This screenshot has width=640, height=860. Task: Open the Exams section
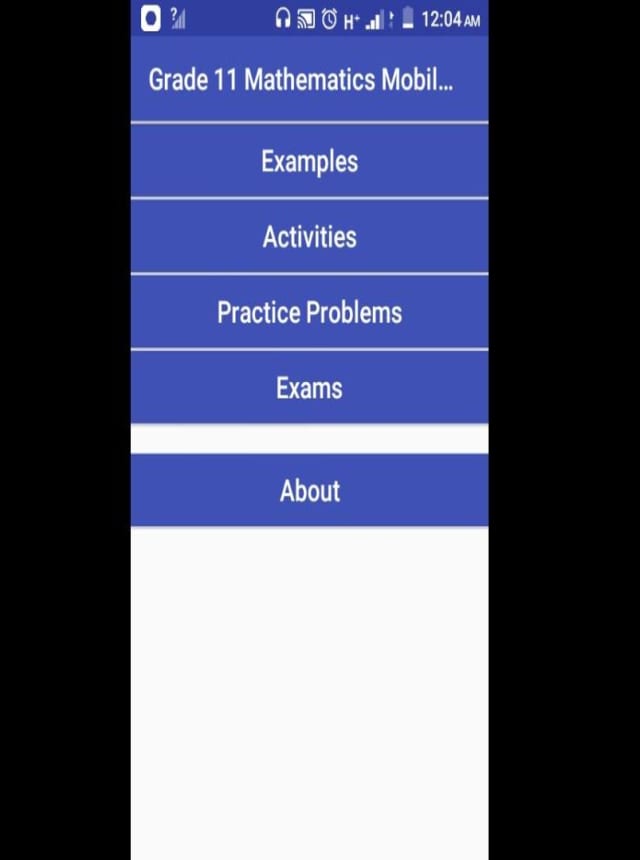(x=309, y=387)
